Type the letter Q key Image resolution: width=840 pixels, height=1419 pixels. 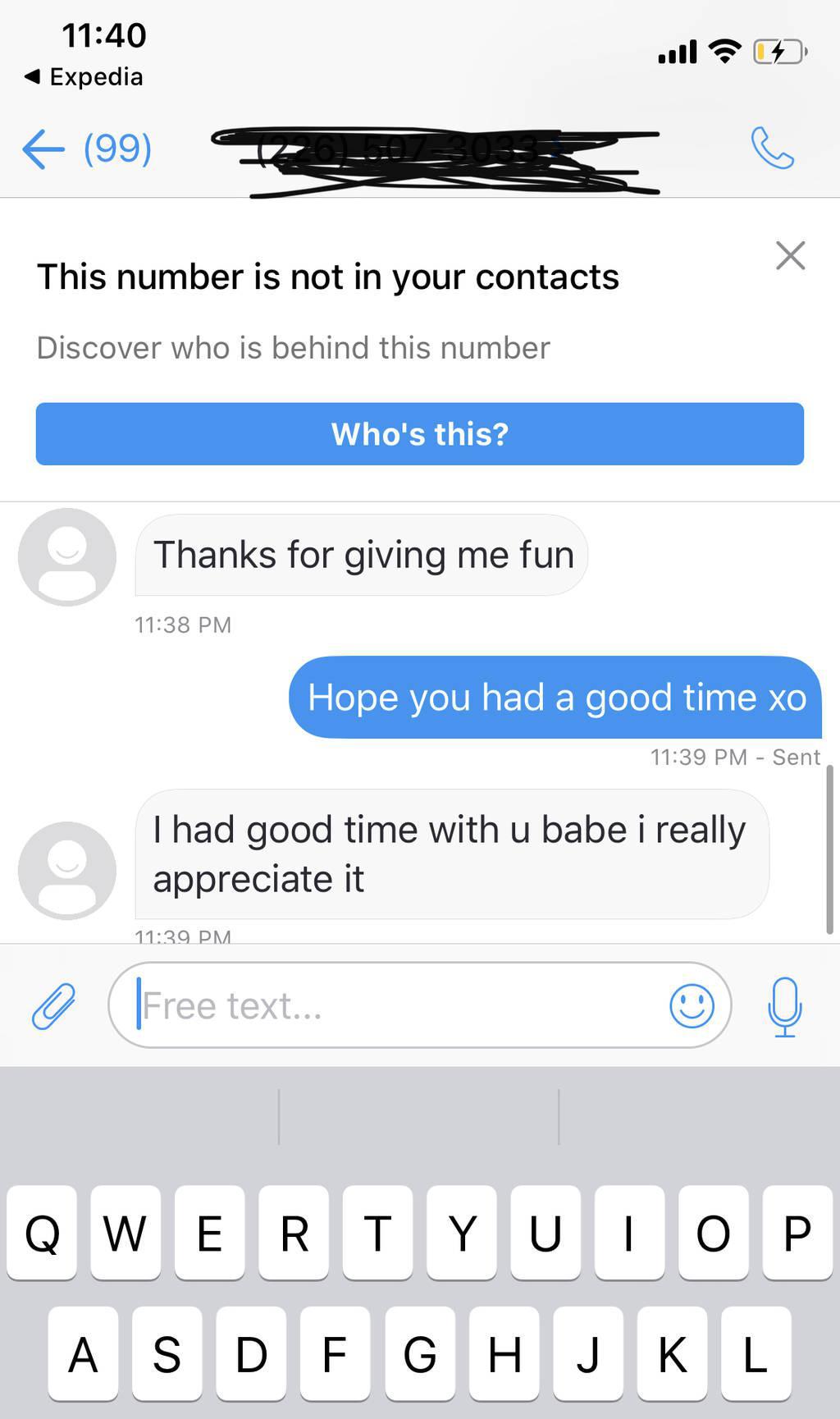click(x=42, y=1232)
